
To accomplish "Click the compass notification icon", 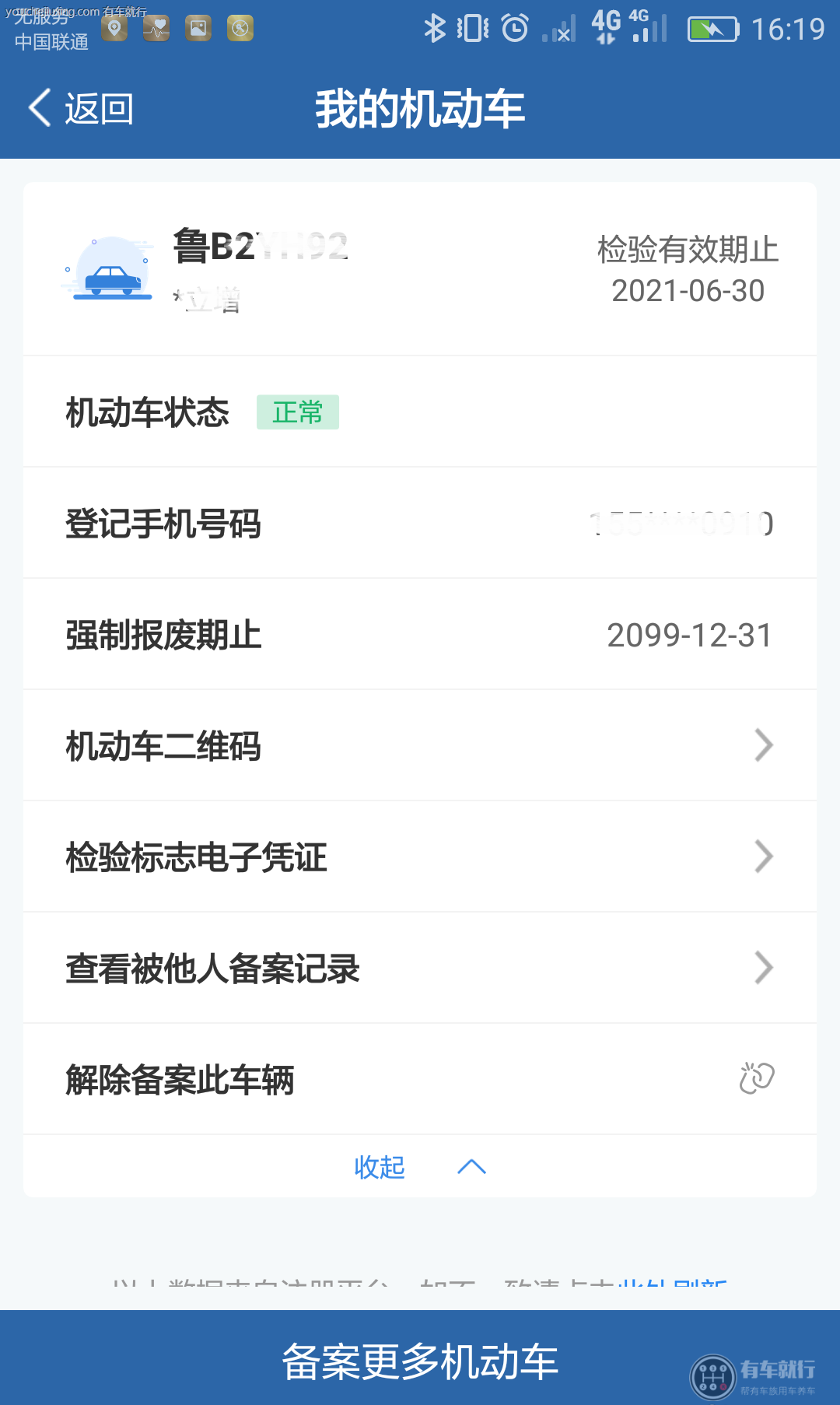I will click(x=240, y=28).
